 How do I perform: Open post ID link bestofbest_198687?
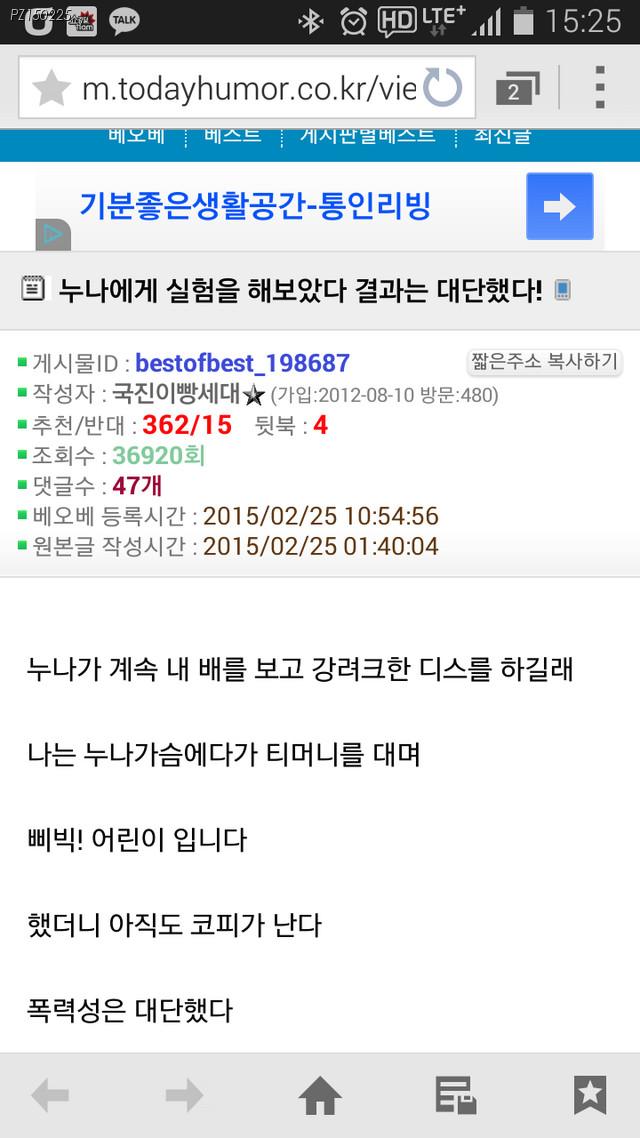(x=242, y=363)
